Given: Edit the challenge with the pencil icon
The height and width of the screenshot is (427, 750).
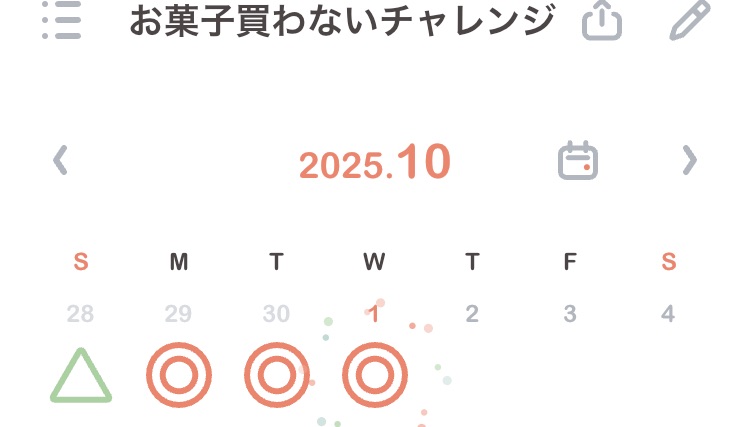Looking at the screenshot, I should [689, 20].
